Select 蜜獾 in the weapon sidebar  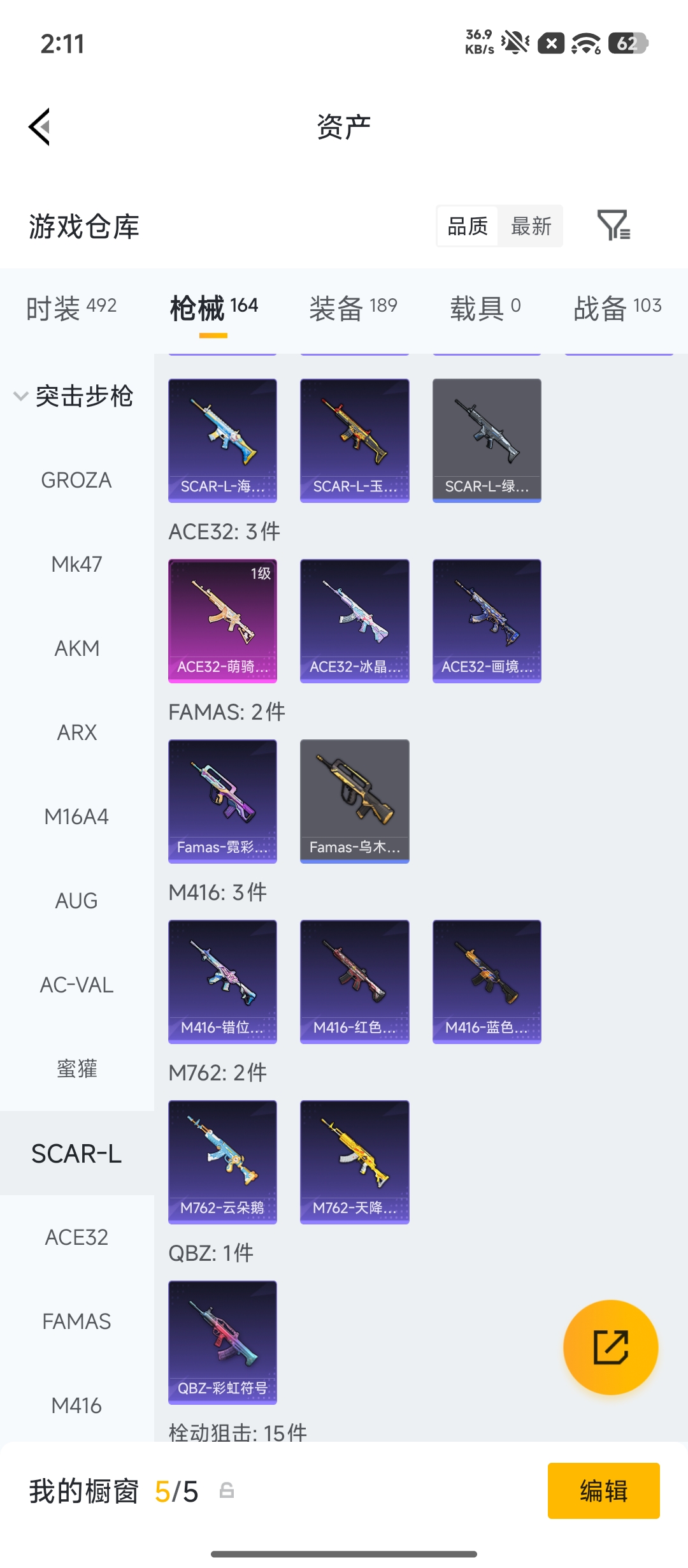point(76,1069)
